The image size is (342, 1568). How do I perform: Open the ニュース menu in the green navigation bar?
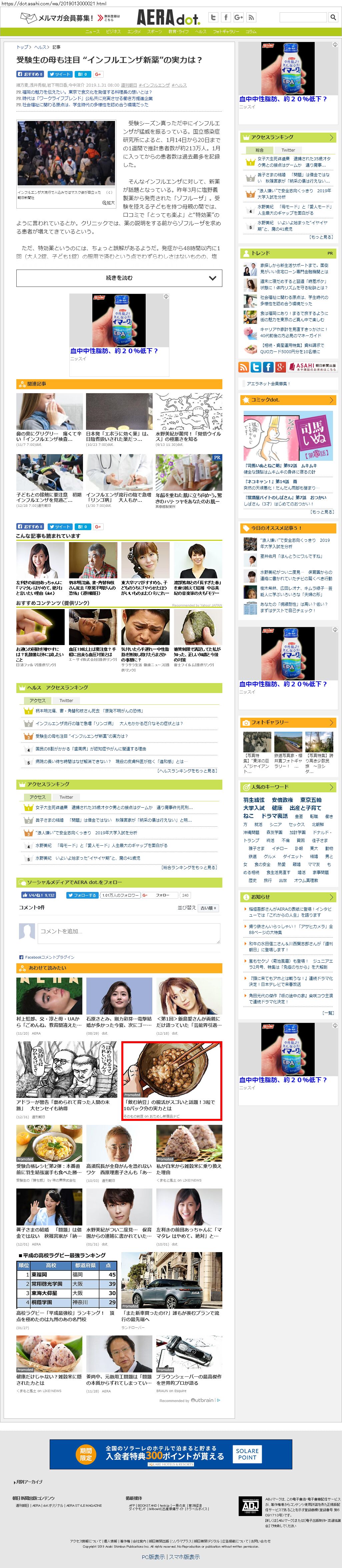[x=92, y=31]
